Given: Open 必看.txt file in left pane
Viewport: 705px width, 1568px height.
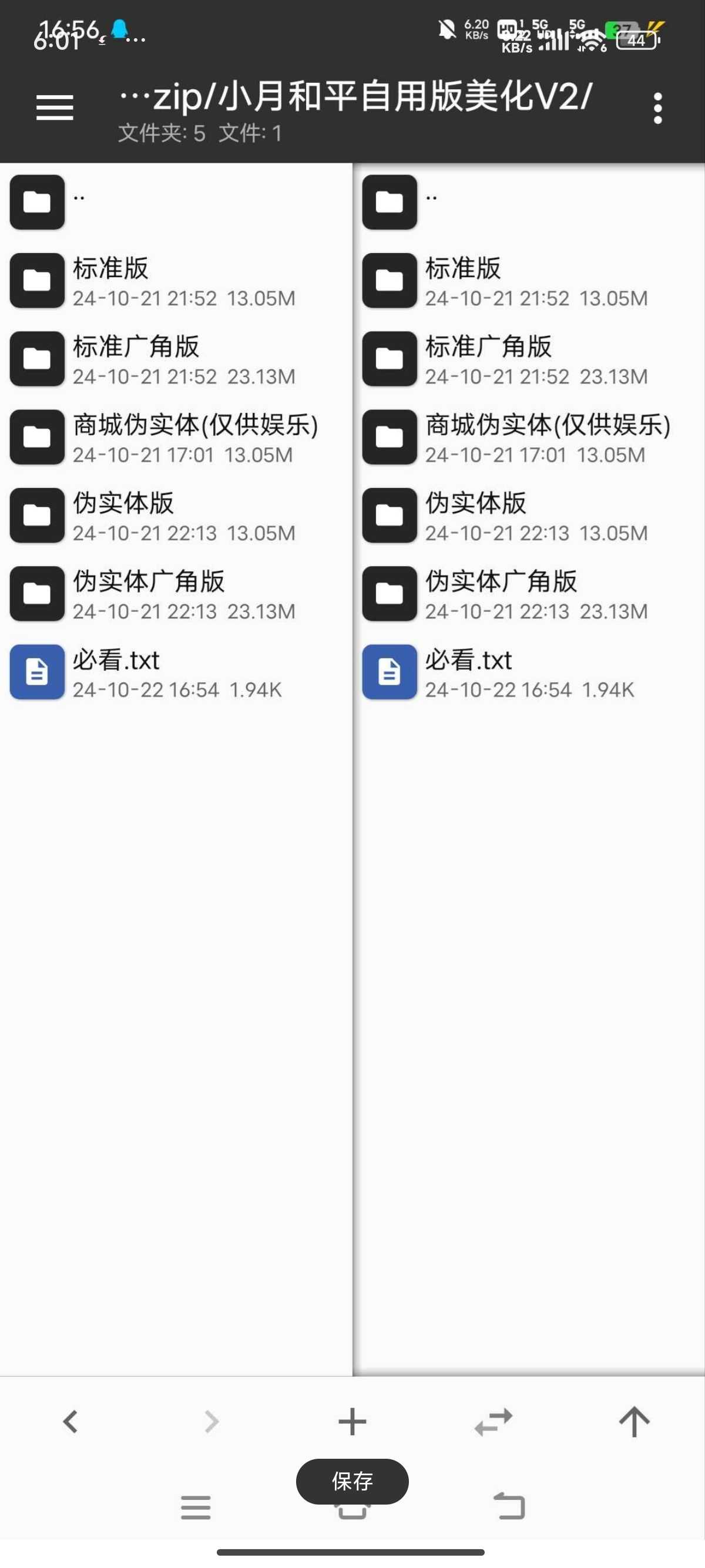Looking at the screenshot, I should point(176,673).
